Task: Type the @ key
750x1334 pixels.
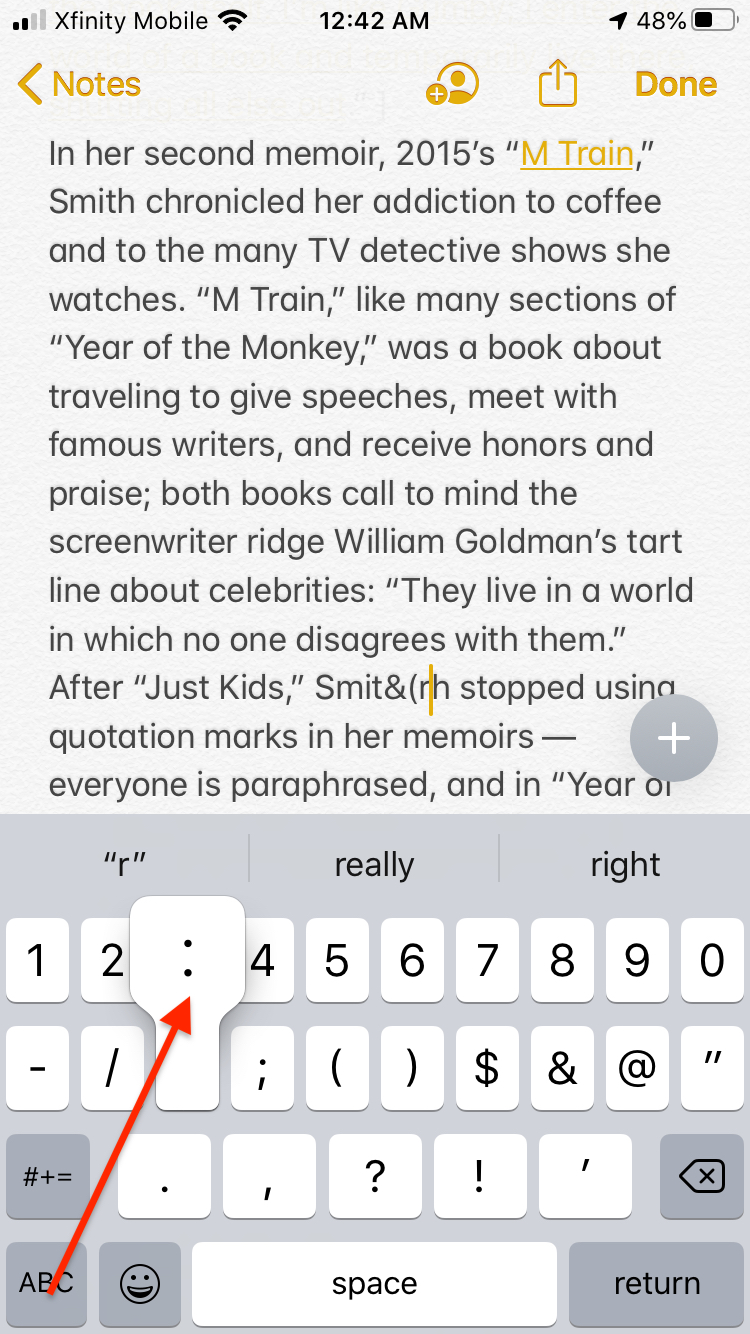Action: pyautogui.click(x=637, y=1069)
